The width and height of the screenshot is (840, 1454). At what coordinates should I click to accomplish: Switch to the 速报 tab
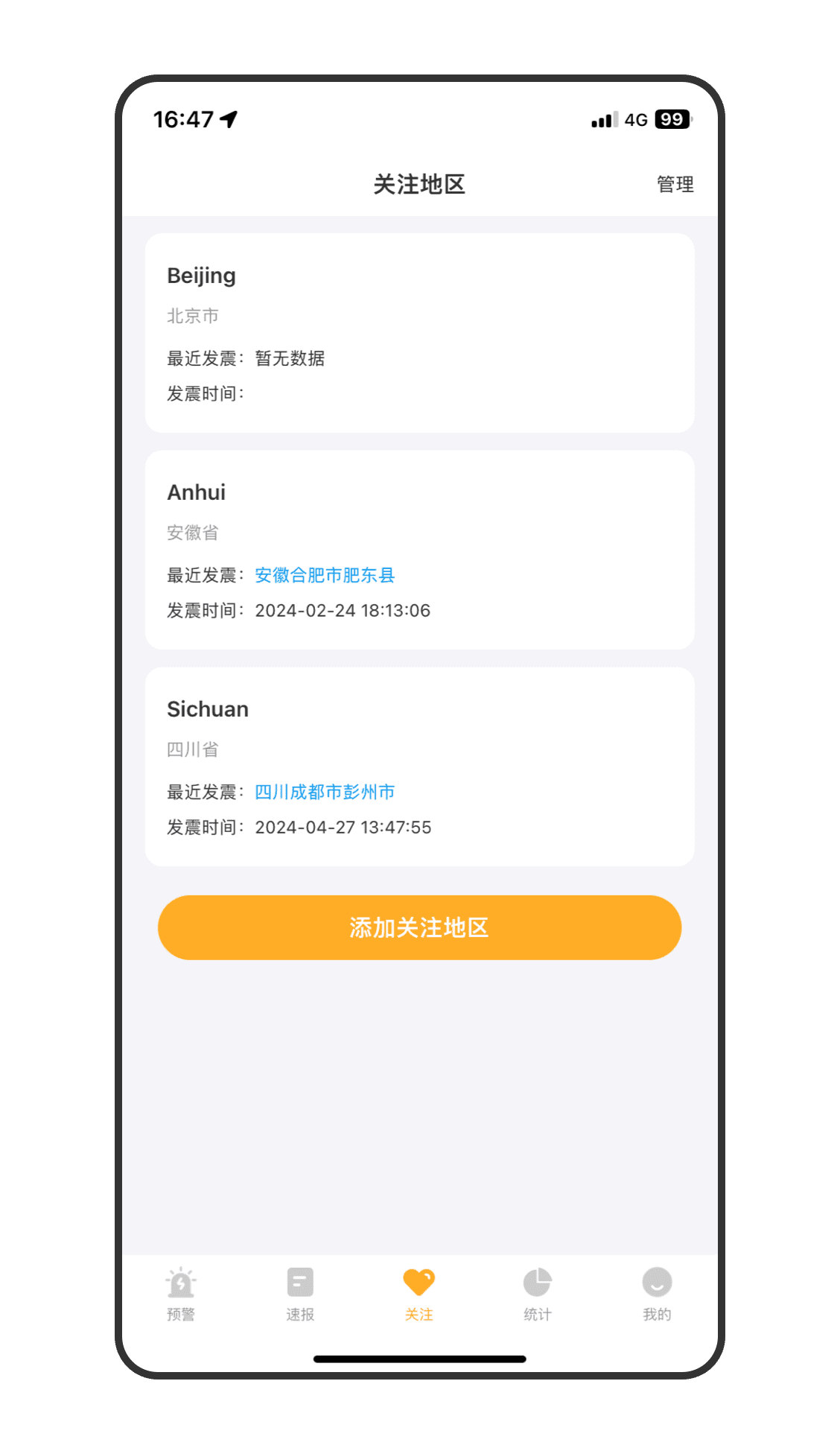300,1295
